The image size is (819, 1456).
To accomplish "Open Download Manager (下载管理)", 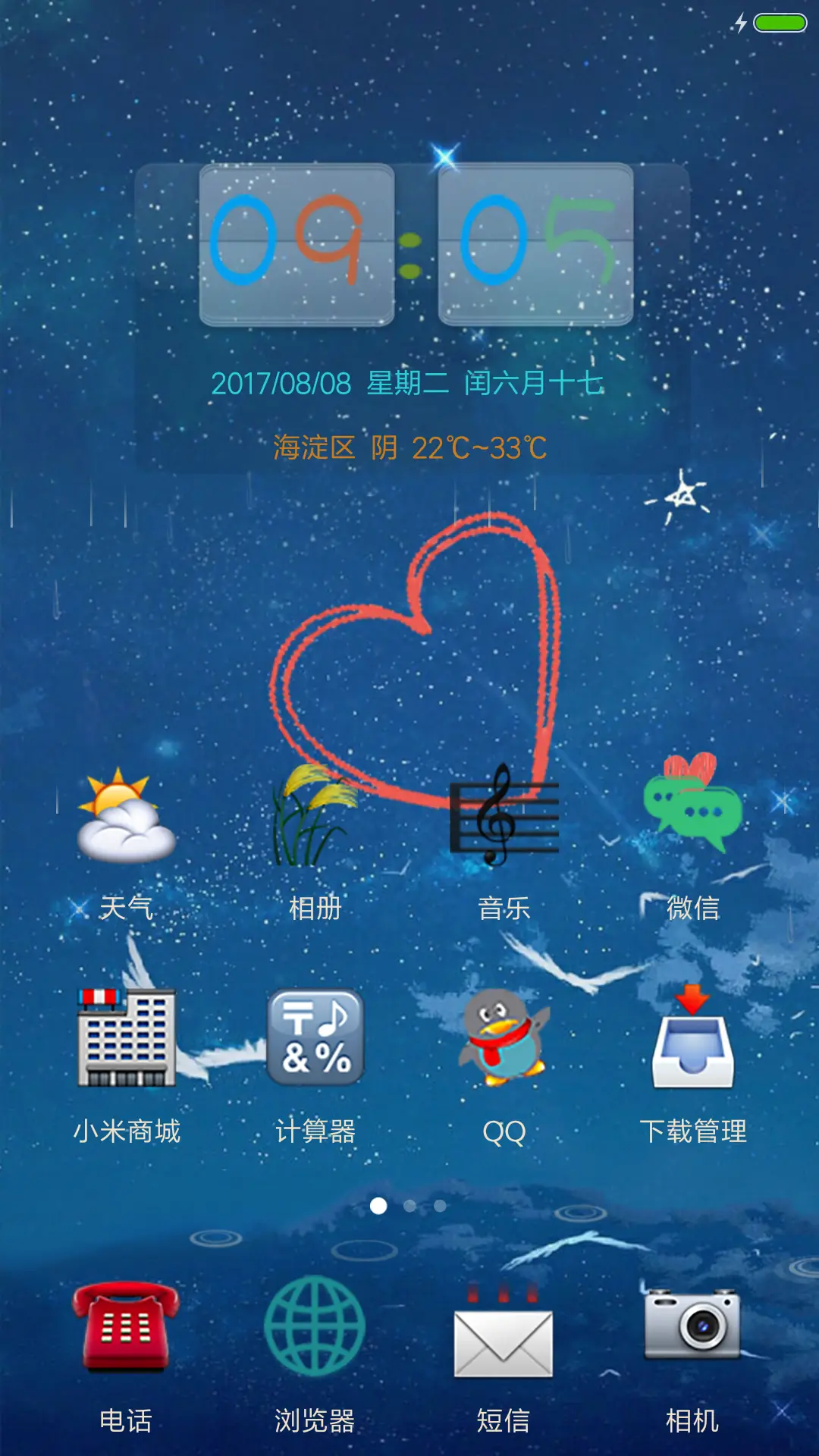I will pyautogui.click(x=693, y=1039).
